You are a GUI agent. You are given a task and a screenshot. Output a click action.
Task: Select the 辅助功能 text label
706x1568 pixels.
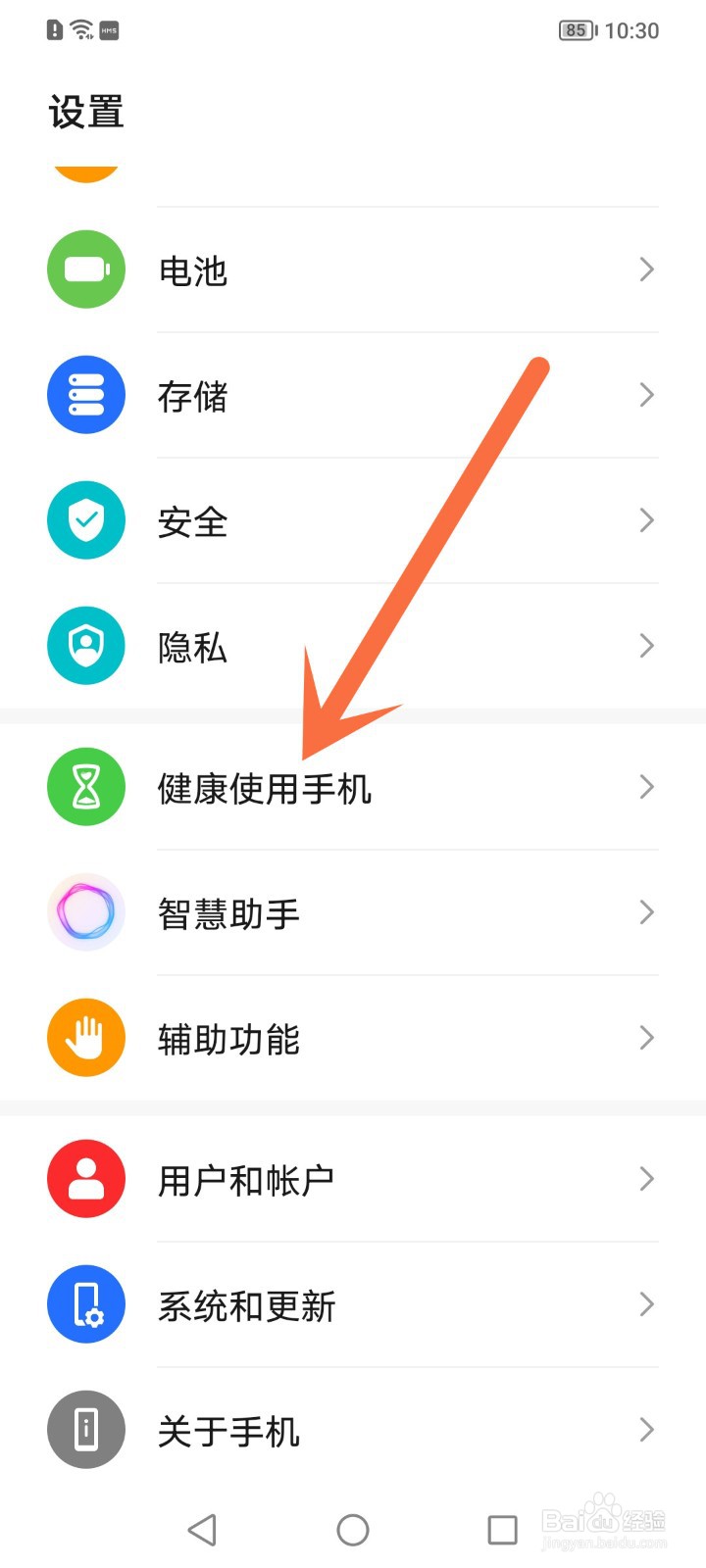point(229,1039)
